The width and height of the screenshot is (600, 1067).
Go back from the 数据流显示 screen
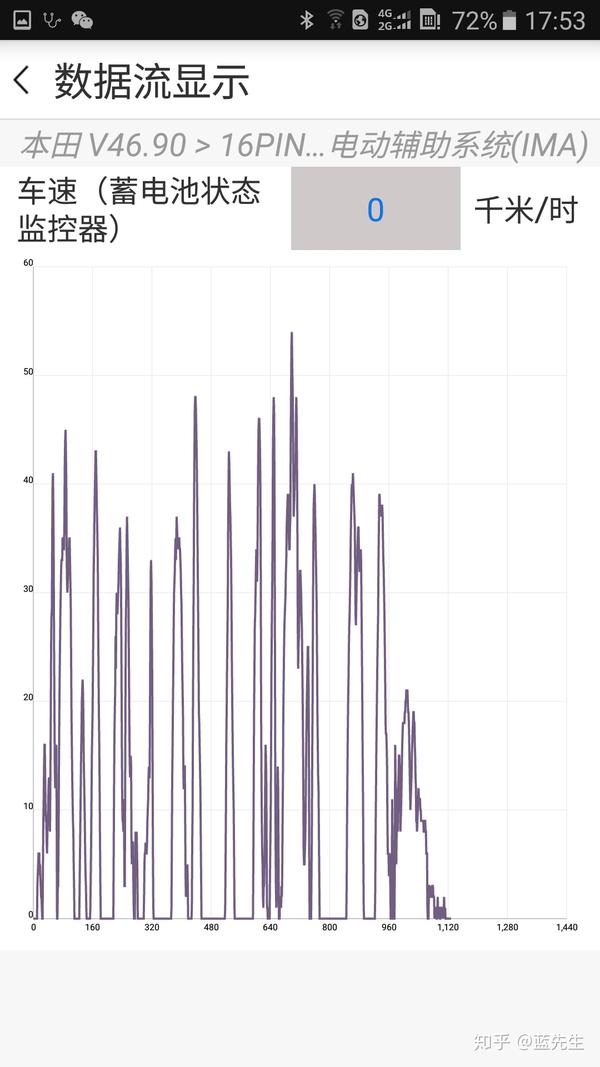point(22,81)
